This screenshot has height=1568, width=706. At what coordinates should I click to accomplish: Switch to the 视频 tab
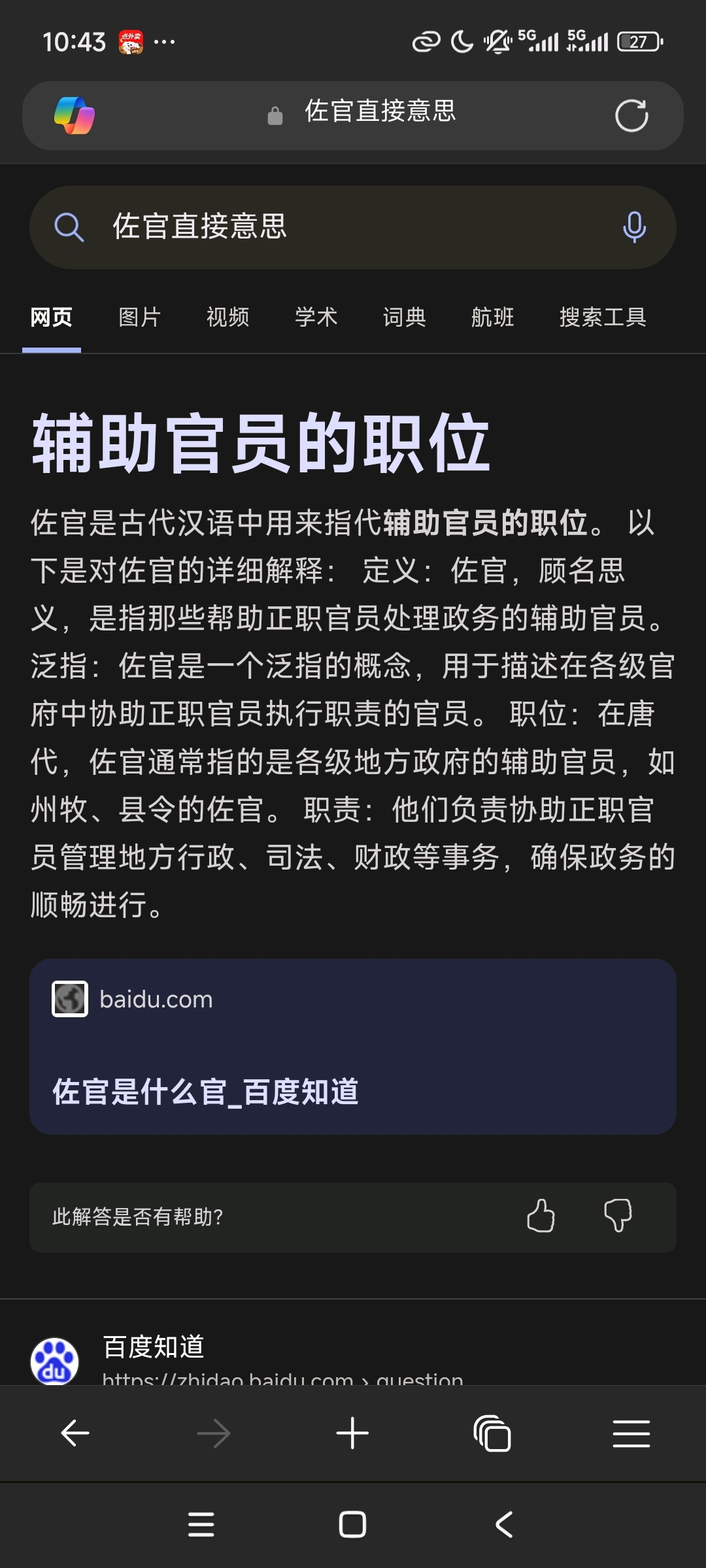pyautogui.click(x=228, y=318)
